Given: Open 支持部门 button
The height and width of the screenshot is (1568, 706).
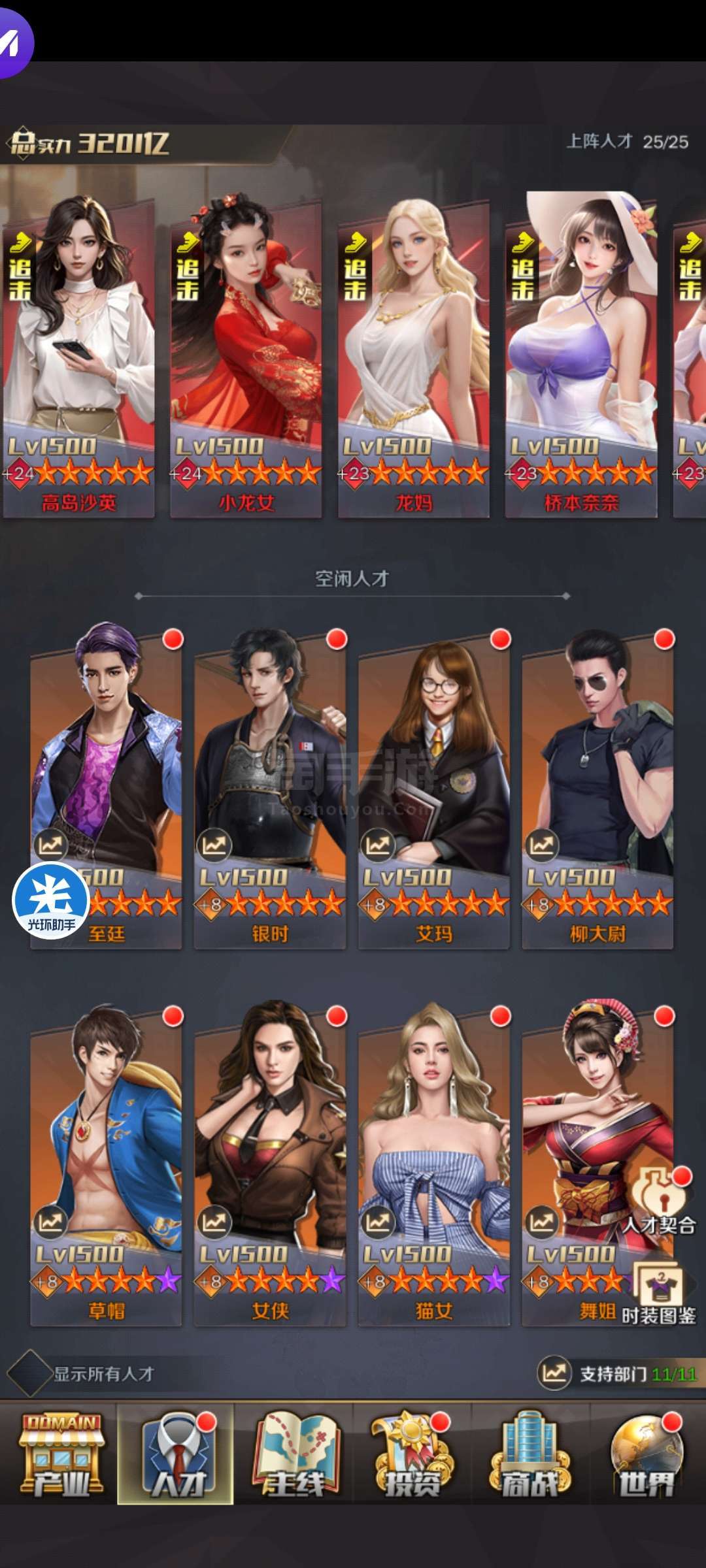Looking at the screenshot, I should [x=617, y=1374].
